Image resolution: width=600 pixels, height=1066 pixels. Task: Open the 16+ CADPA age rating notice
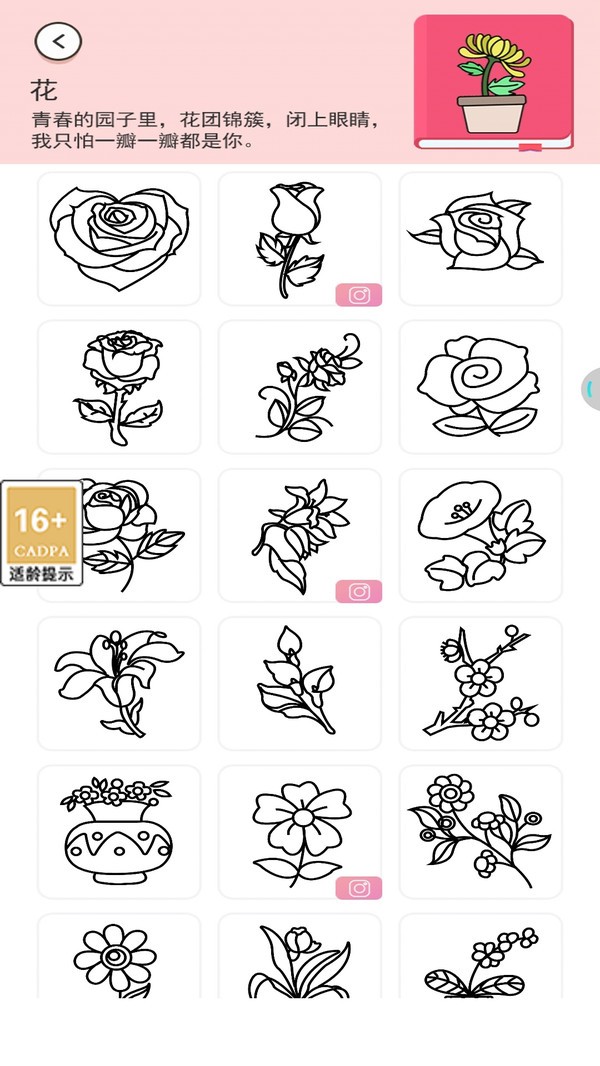42,534
